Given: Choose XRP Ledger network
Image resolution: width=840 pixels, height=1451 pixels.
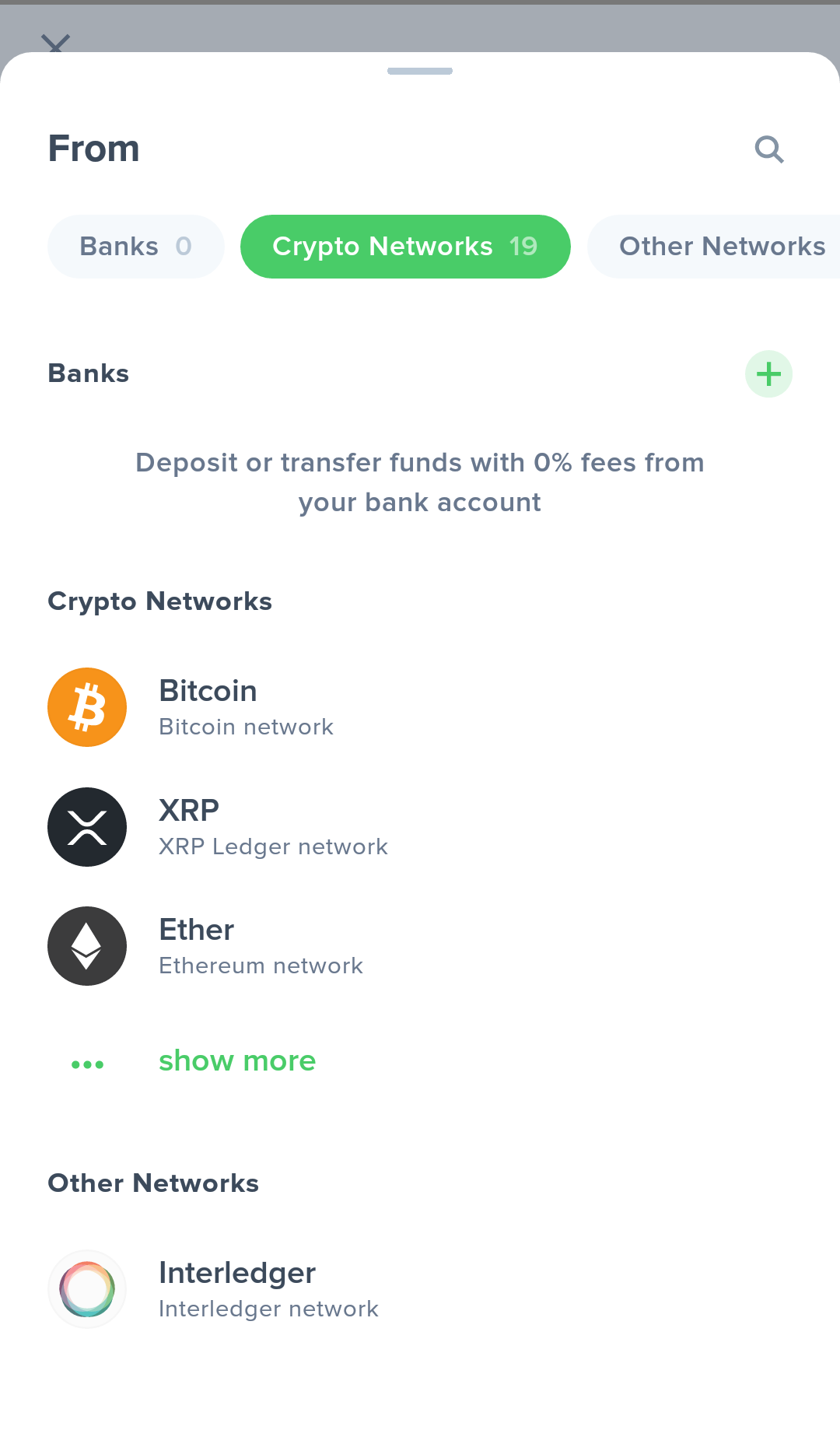Looking at the screenshot, I should 420,827.
